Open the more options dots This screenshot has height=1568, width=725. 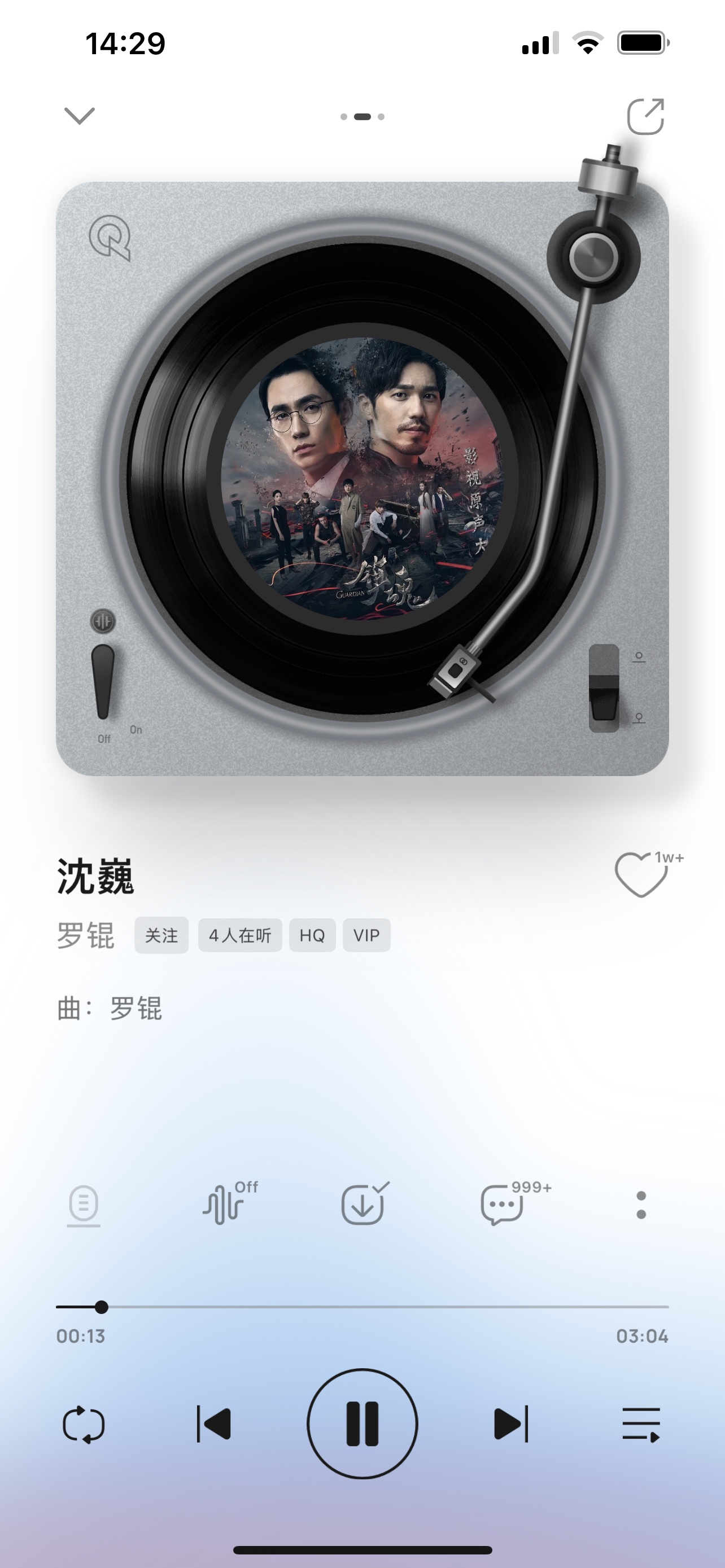[641, 1205]
